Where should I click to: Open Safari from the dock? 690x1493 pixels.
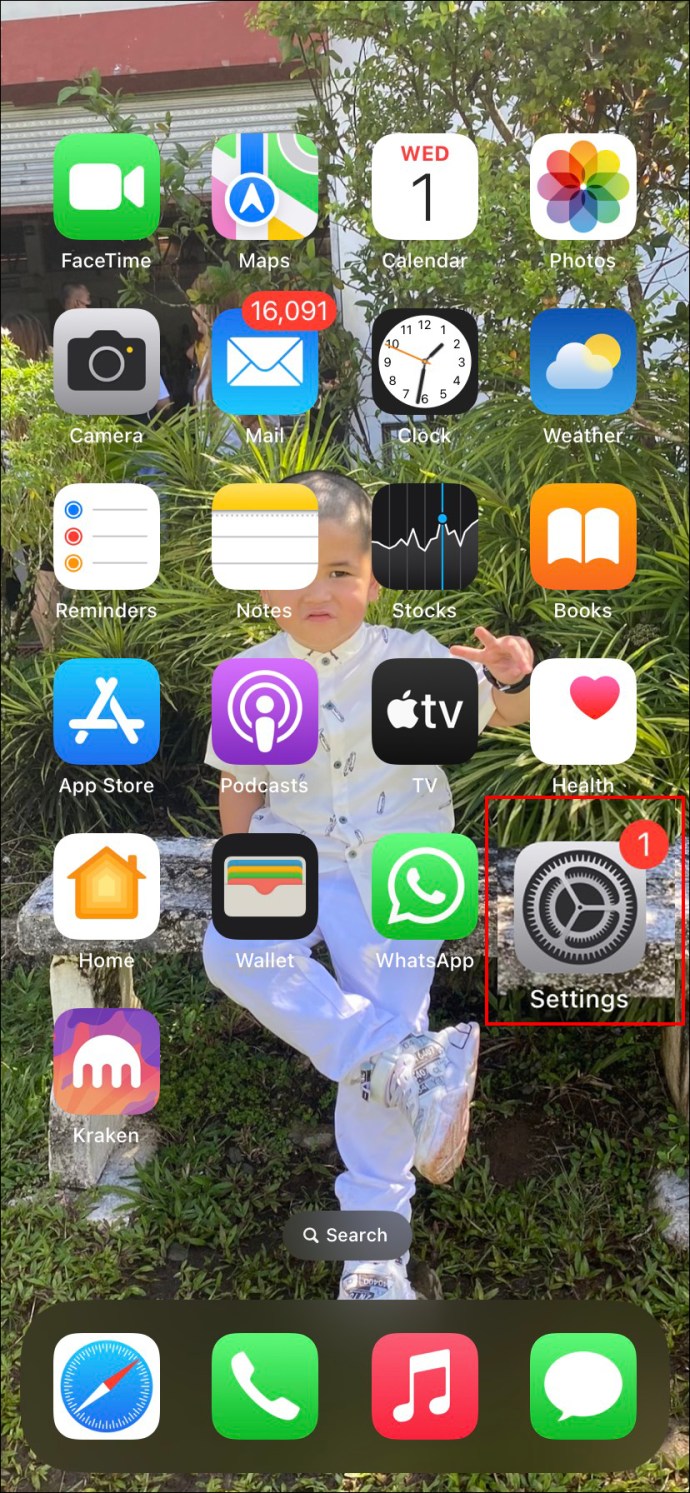(106, 1386)
